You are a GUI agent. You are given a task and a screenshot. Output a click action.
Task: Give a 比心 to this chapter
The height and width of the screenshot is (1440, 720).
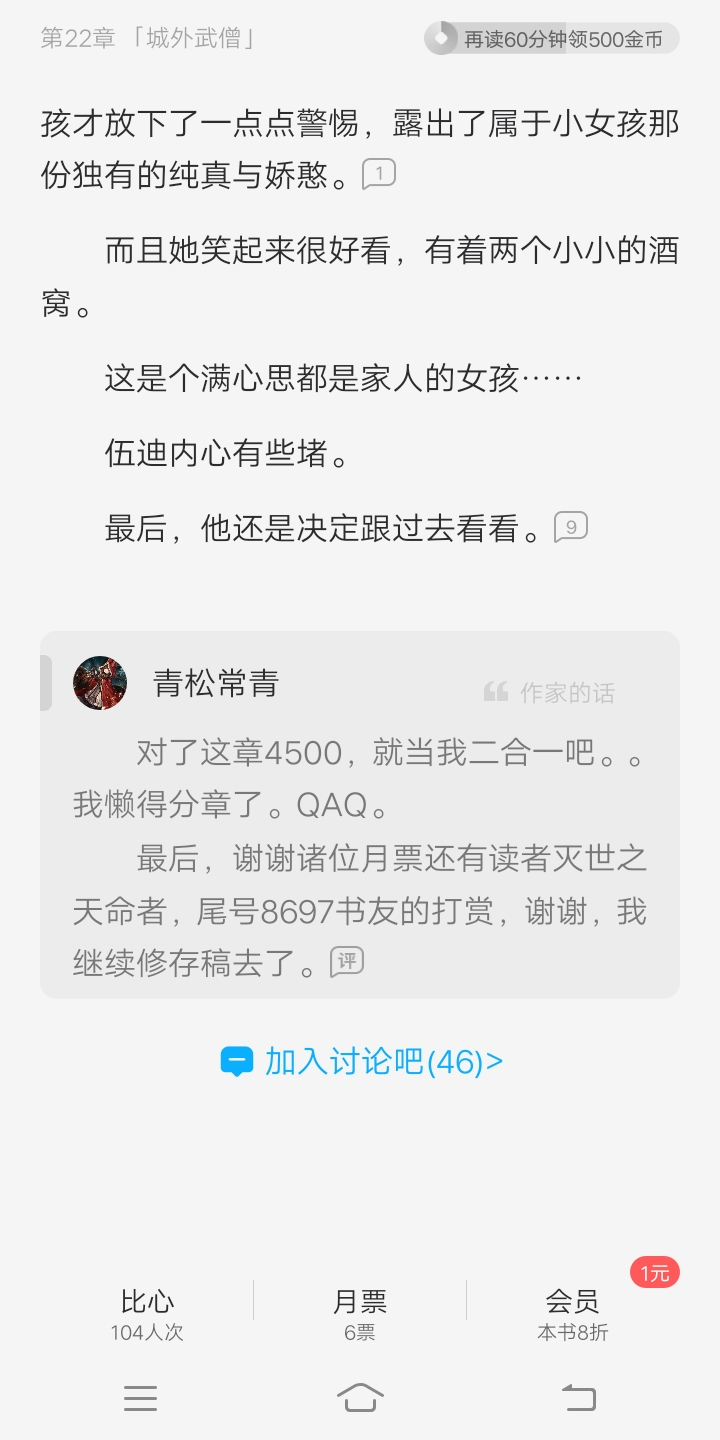click(x=147, y=1314)
